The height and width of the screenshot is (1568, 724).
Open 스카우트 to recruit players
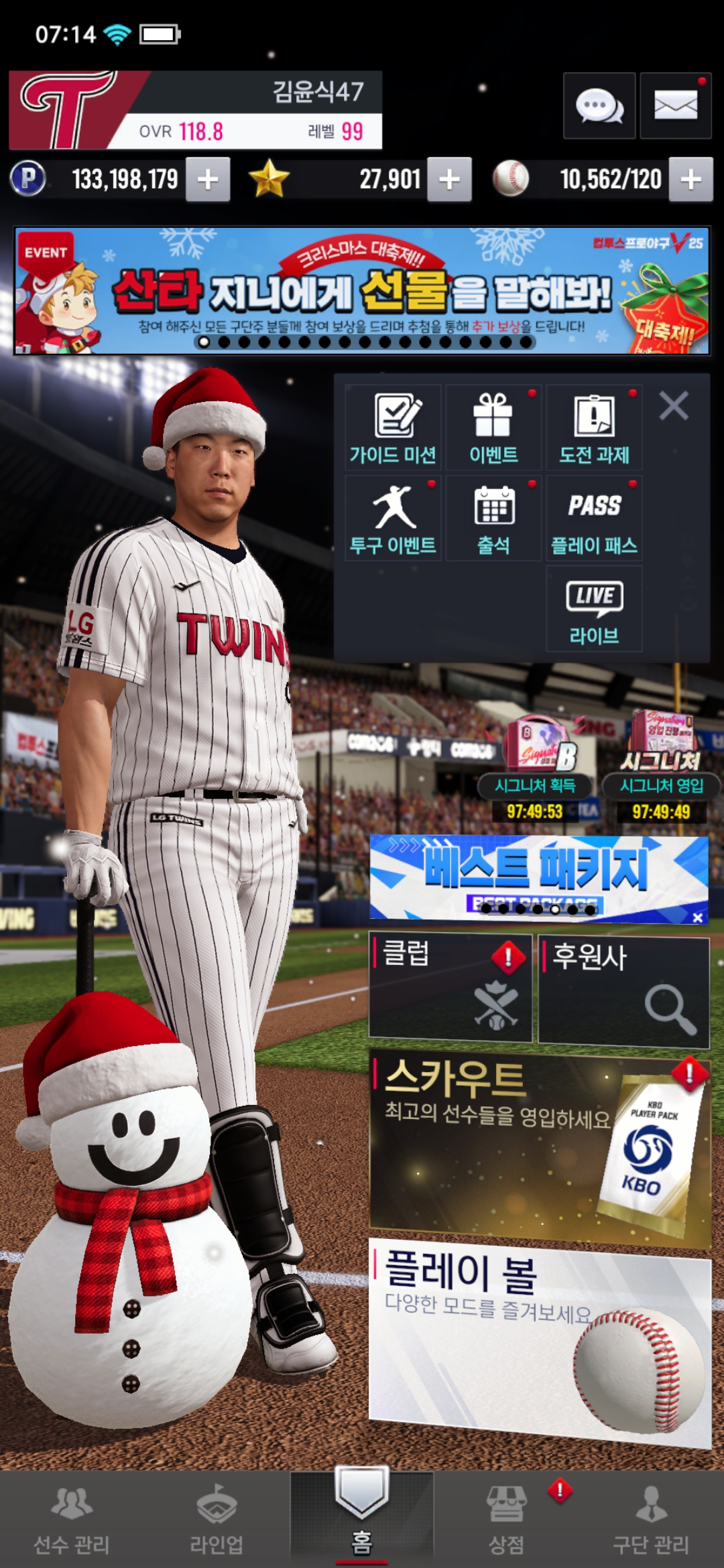(x=540, y=1147)
